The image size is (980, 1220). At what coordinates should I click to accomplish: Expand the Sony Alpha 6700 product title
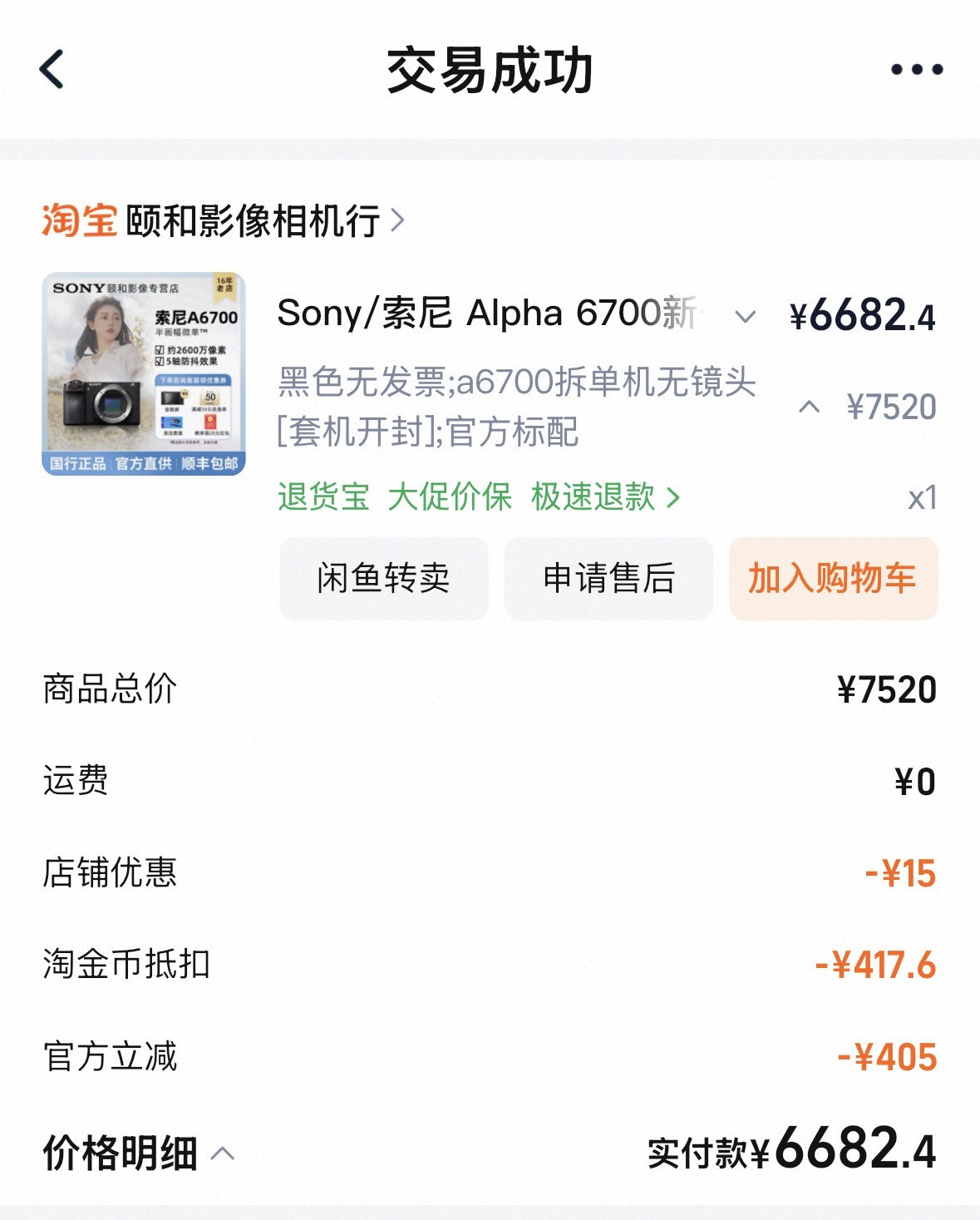(746, 316)
